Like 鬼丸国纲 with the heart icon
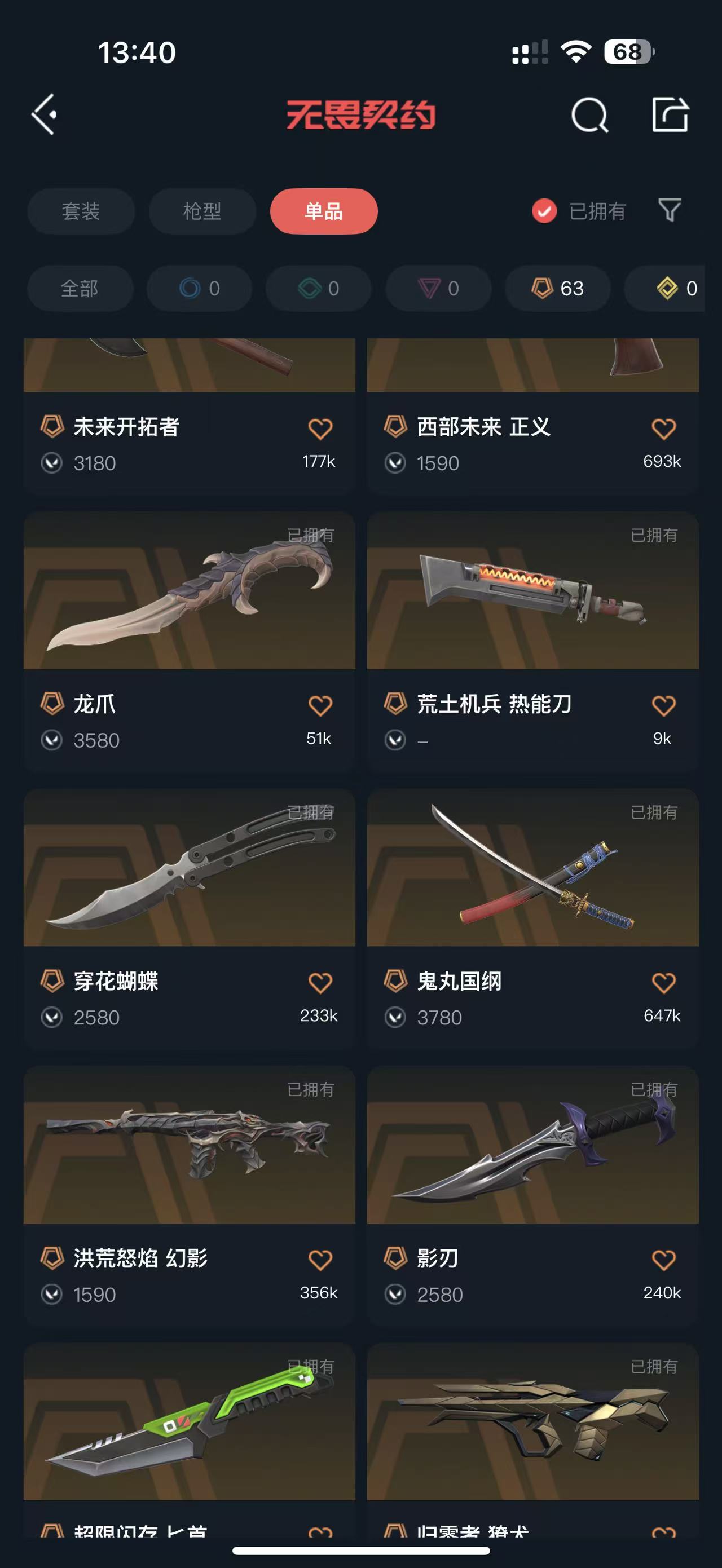The image size is (722, 1568). tap(663, 983)
